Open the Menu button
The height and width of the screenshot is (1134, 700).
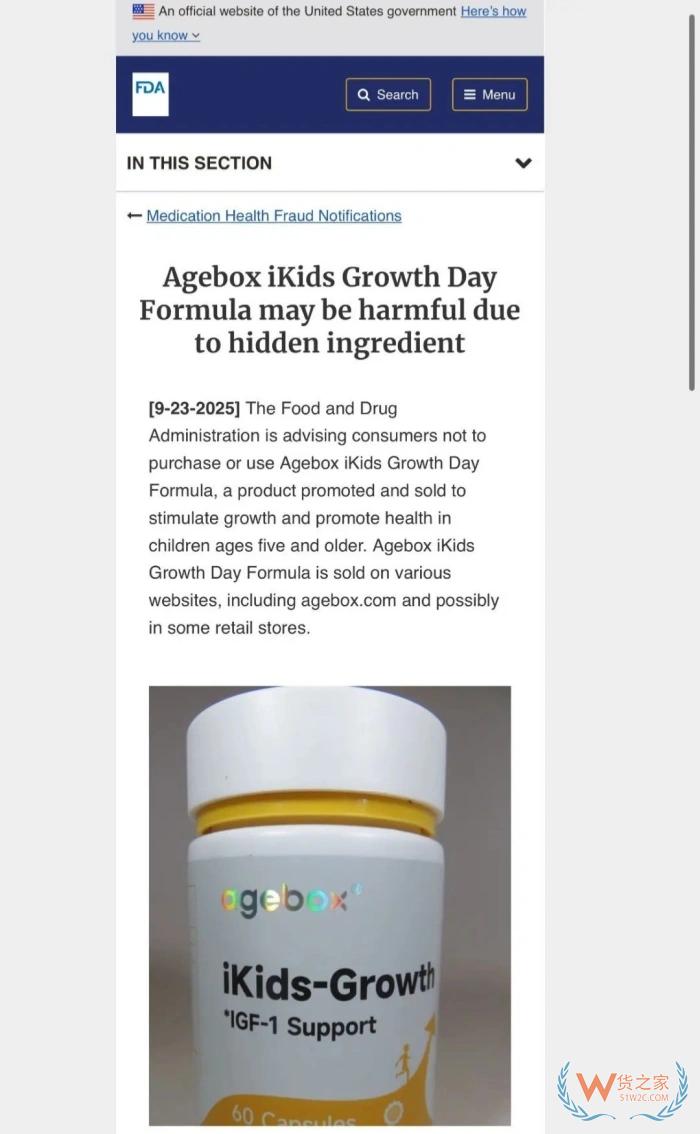(x=489, y=95)
